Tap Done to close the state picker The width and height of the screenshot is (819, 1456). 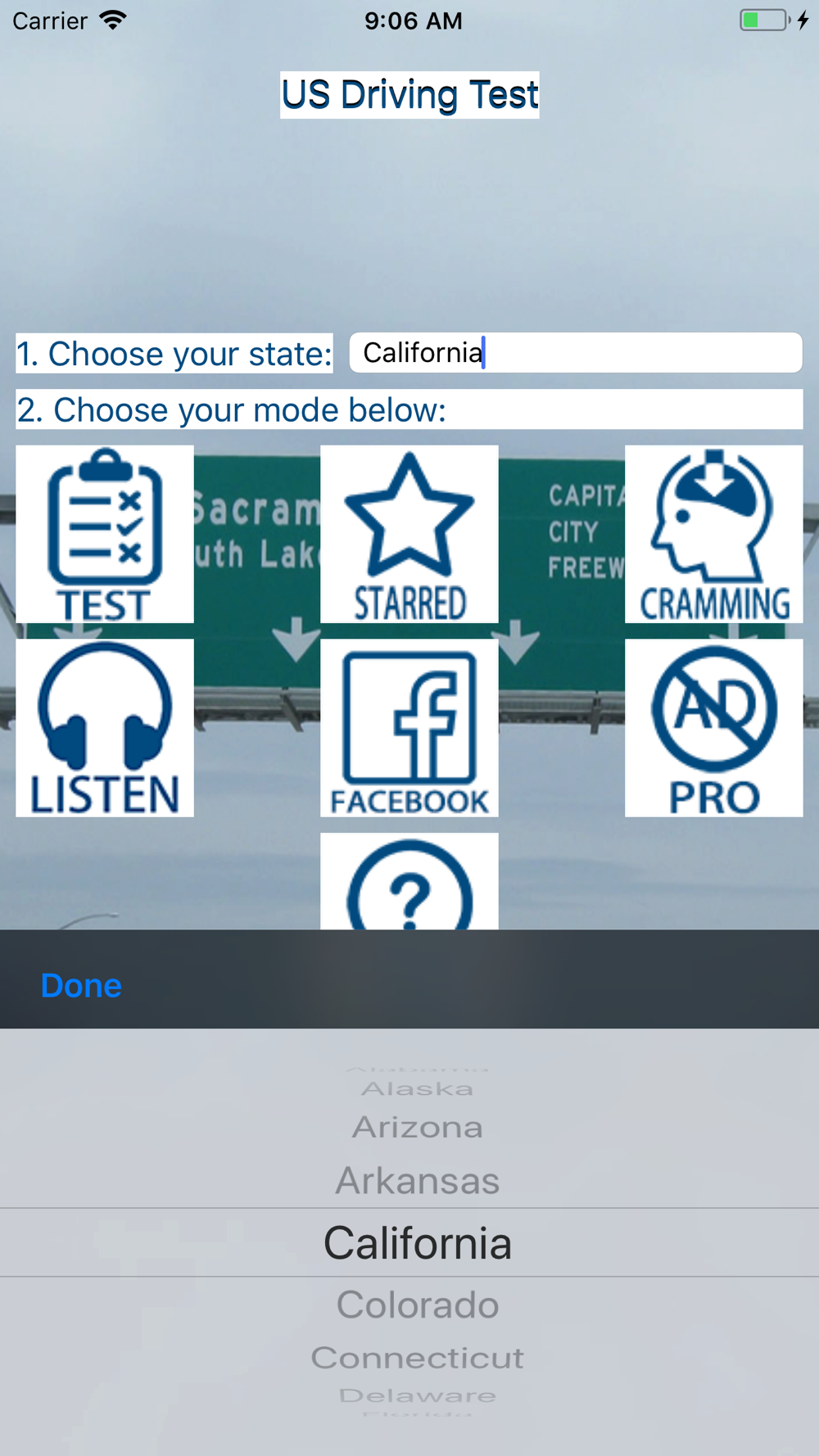[x=81, y=985]
